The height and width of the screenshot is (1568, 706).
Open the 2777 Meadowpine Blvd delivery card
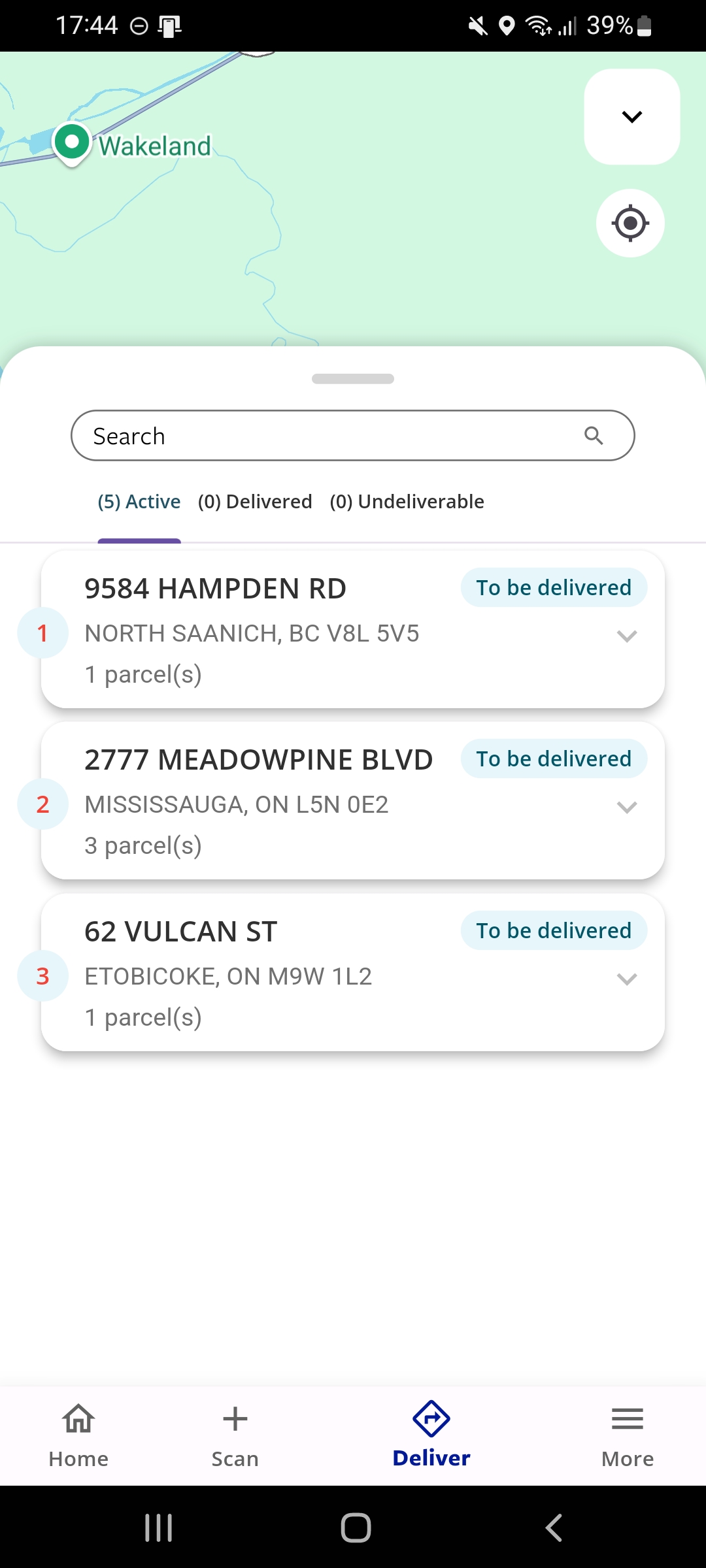pos(353,801)
